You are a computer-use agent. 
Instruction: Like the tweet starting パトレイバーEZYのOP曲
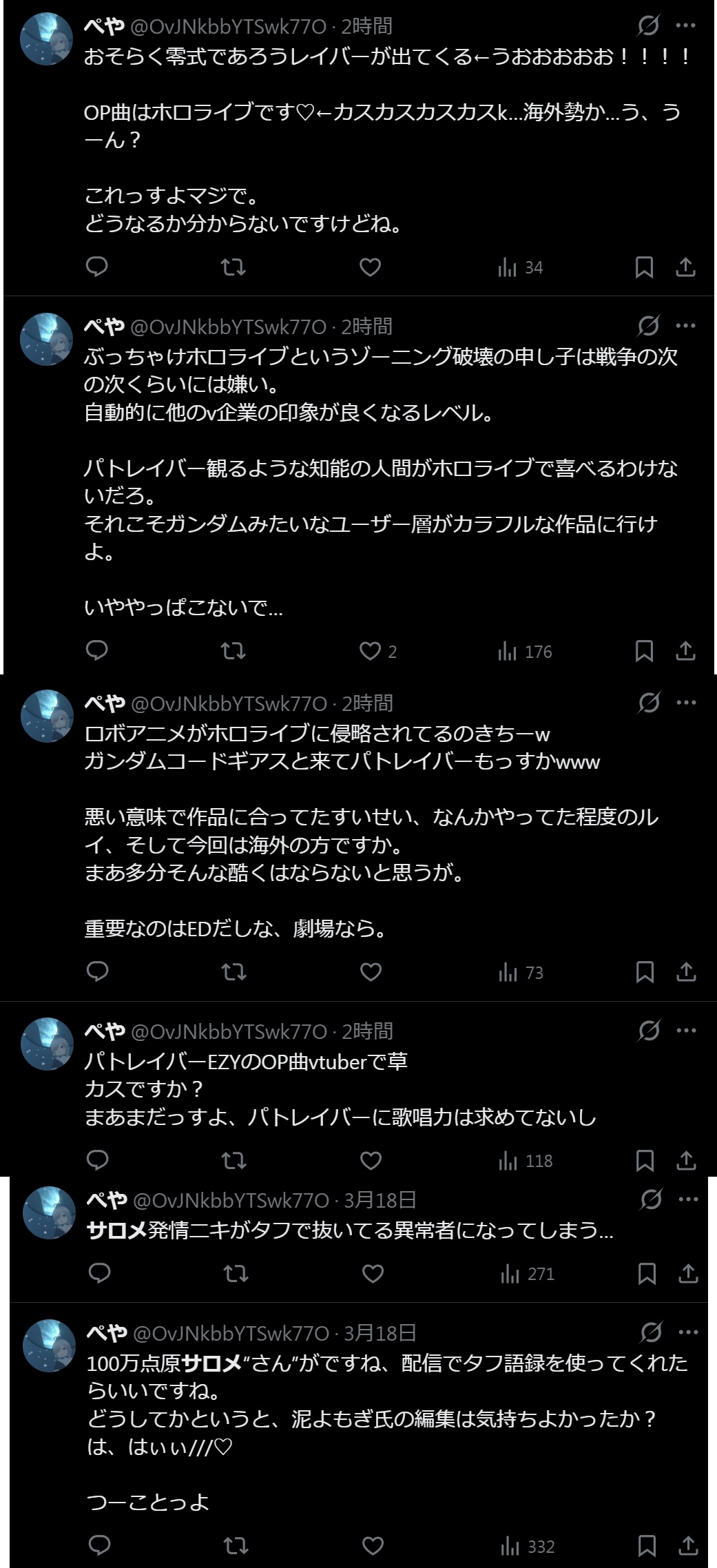pyautogui.click(x=371, y=1161)
